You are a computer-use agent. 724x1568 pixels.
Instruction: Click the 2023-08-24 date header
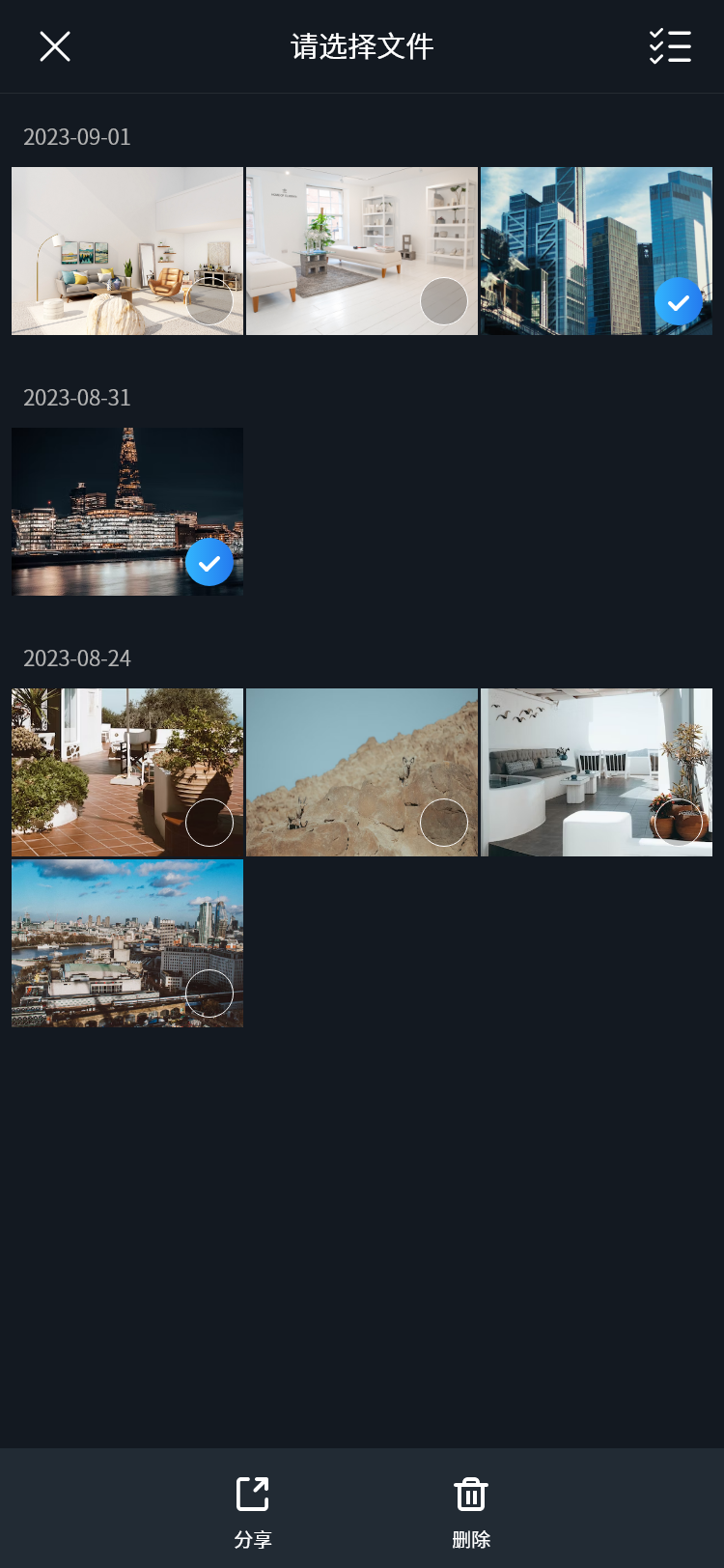pyautogui.click(x=77, y=658)
